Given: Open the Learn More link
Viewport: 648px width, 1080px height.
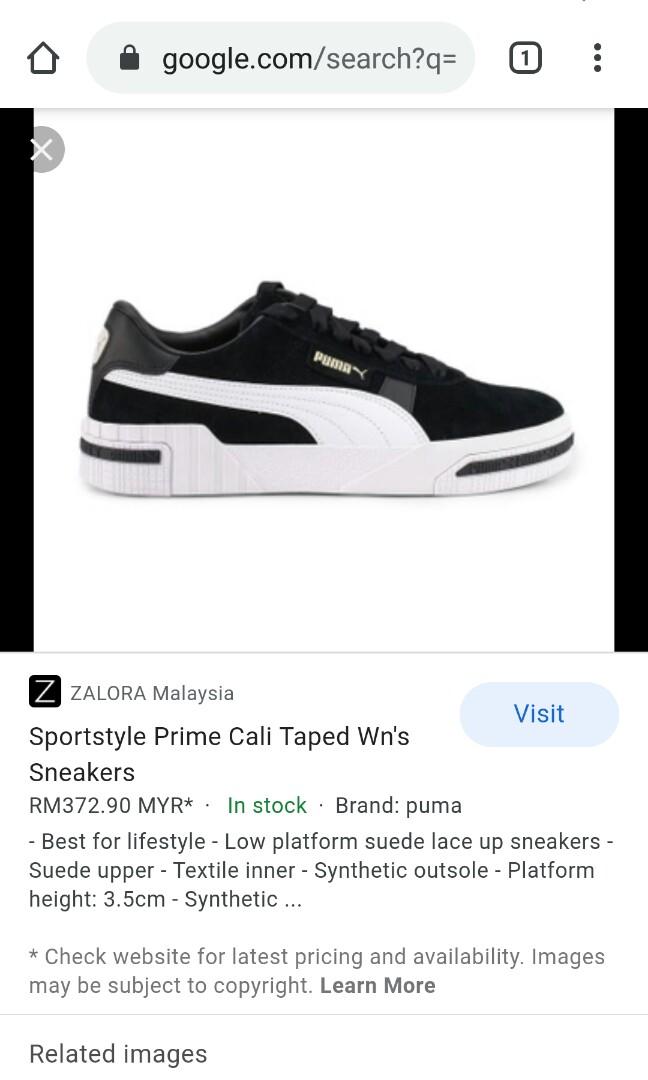Looking at the screenshot, I should (x=377, y=985).
